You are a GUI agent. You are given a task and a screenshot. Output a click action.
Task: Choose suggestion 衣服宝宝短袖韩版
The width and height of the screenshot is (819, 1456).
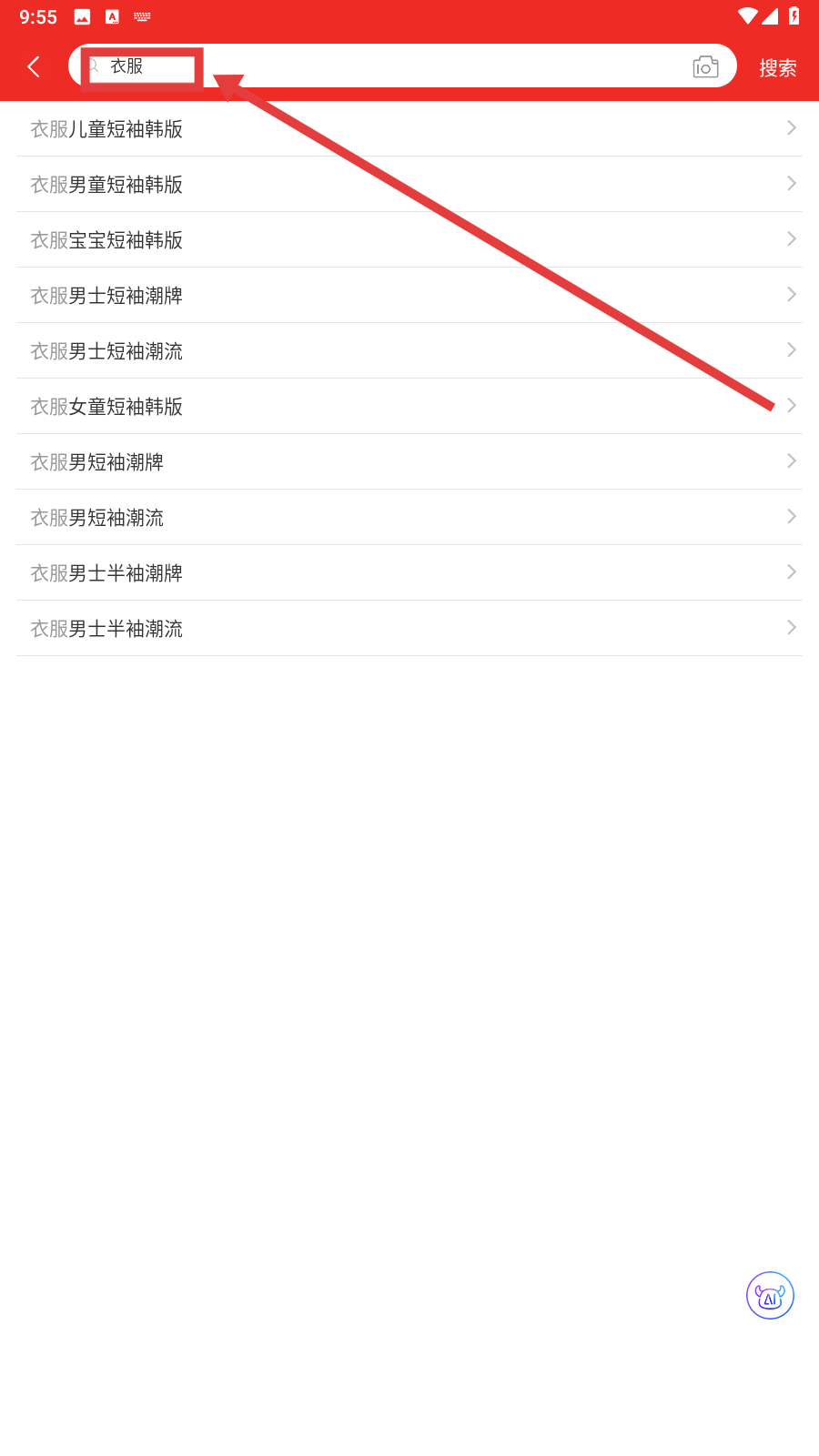point(409,239)
